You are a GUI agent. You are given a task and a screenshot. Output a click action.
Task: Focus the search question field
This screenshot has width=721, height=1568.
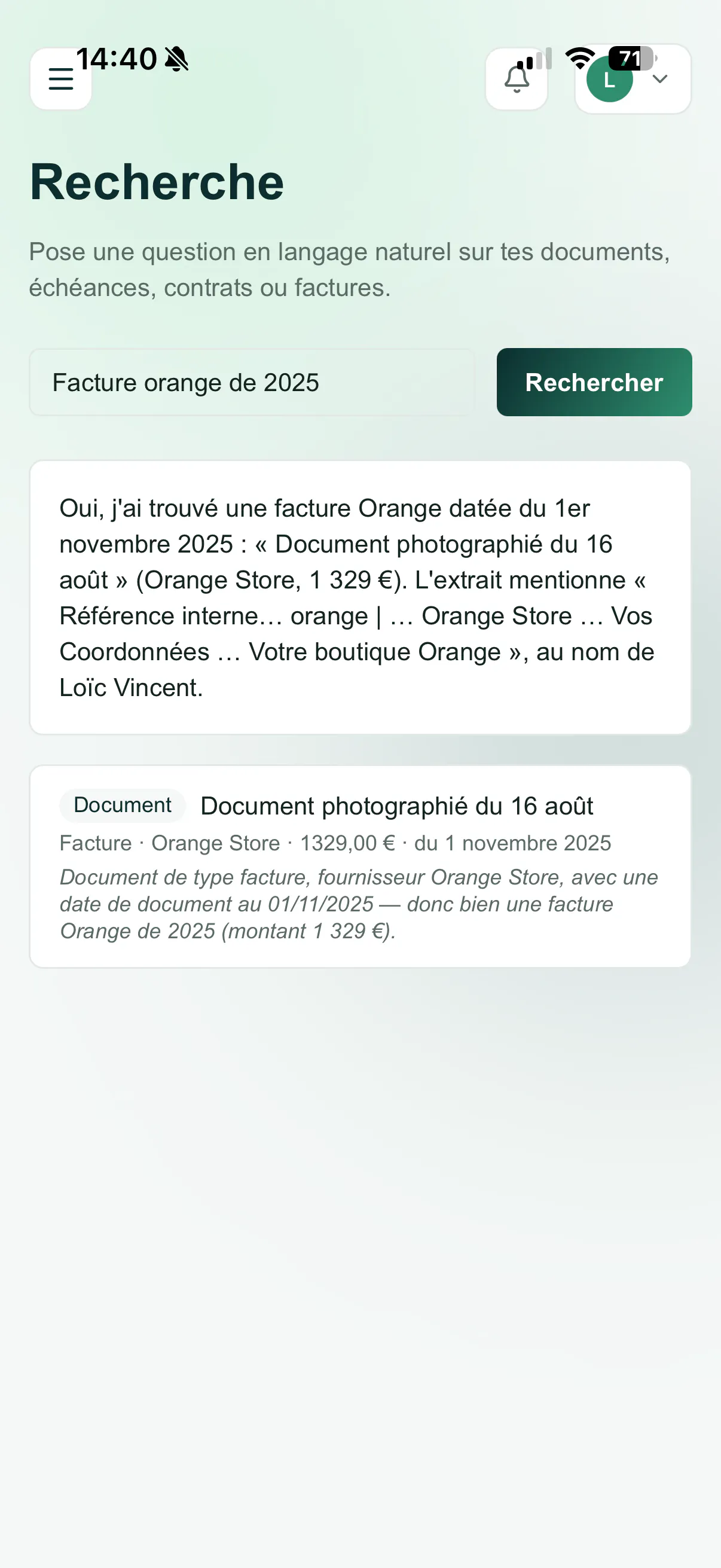[x=252, y=382]
